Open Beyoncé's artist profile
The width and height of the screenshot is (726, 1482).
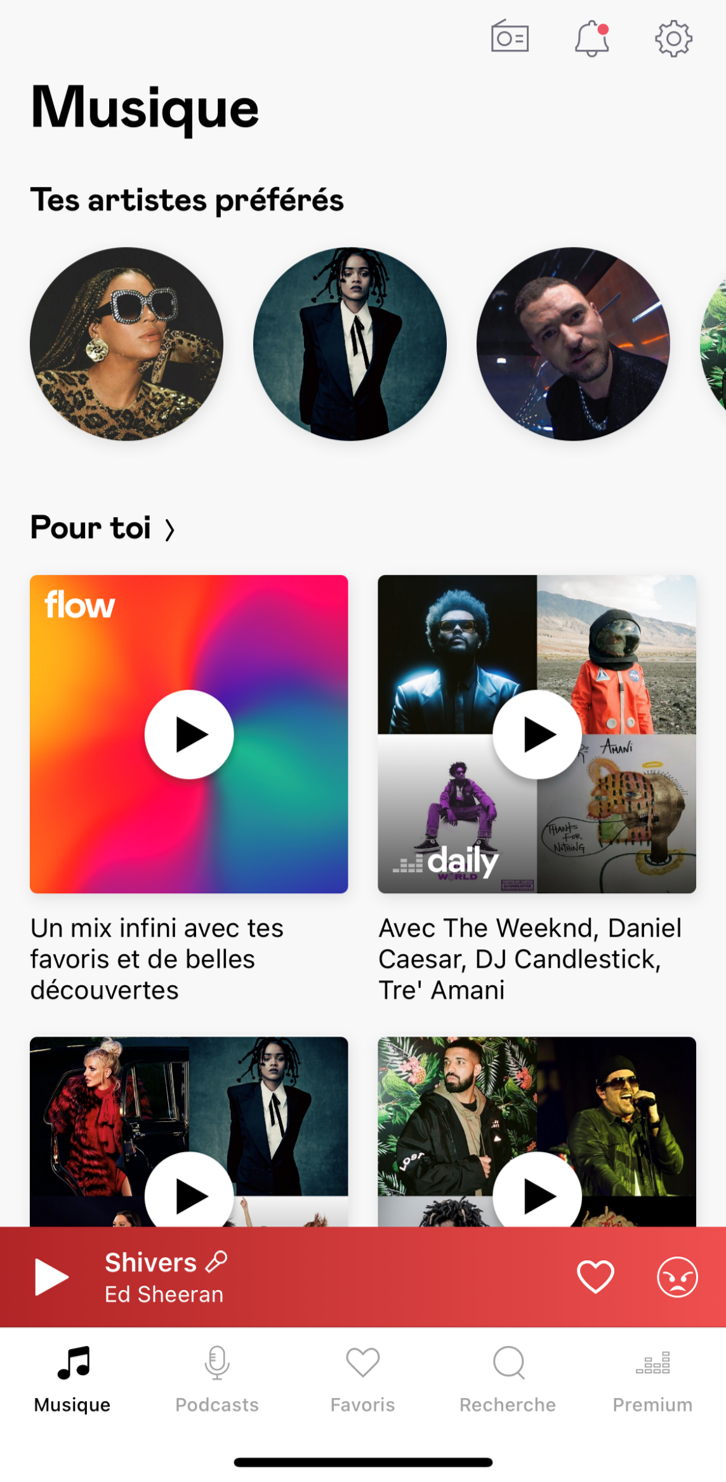tap(127, 344)
